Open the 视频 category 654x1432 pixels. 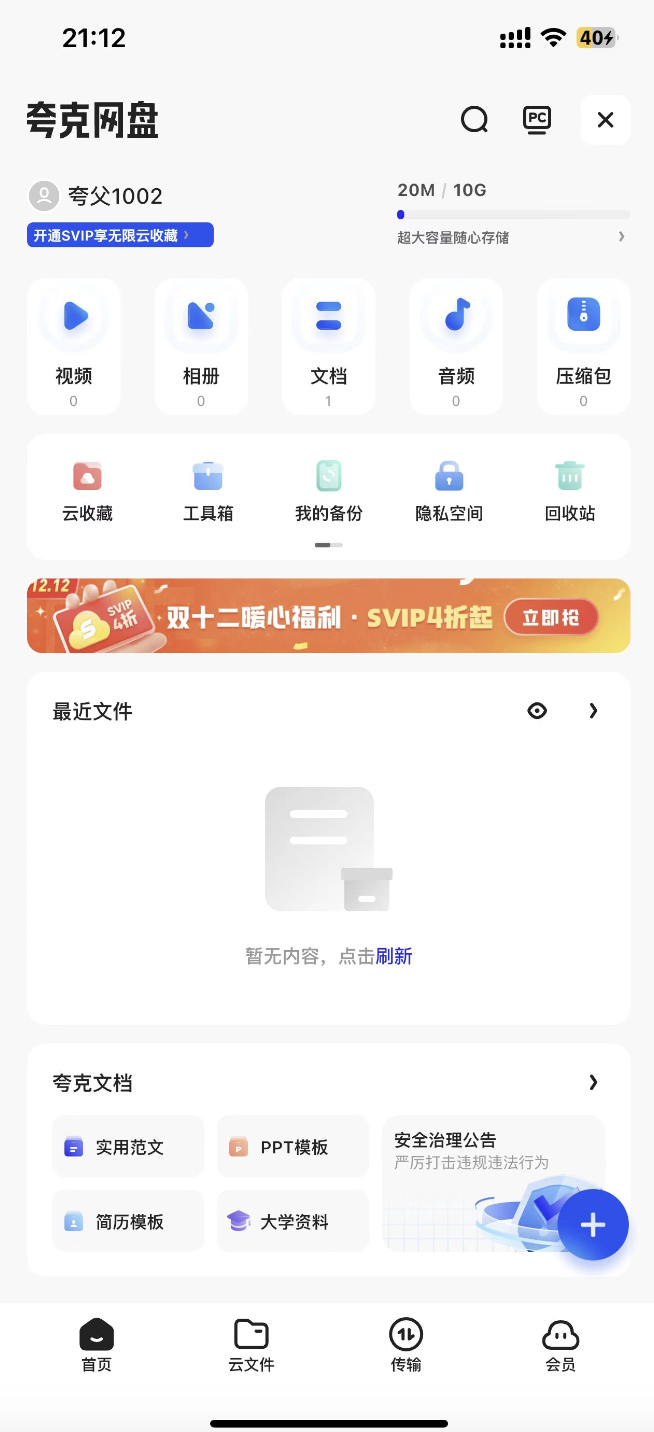(74, 345)
